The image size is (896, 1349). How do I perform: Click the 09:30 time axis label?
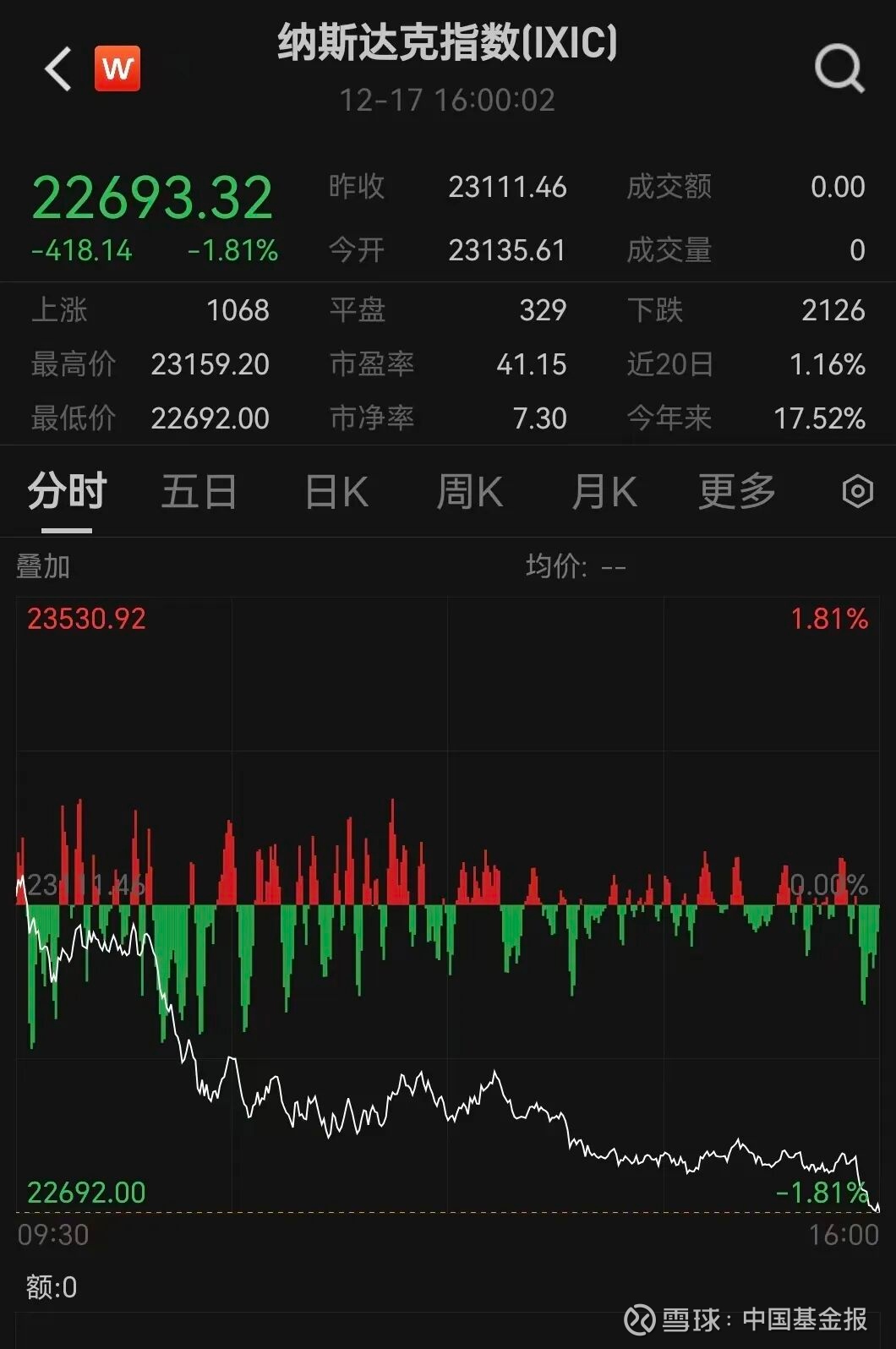pos(54,1236)
